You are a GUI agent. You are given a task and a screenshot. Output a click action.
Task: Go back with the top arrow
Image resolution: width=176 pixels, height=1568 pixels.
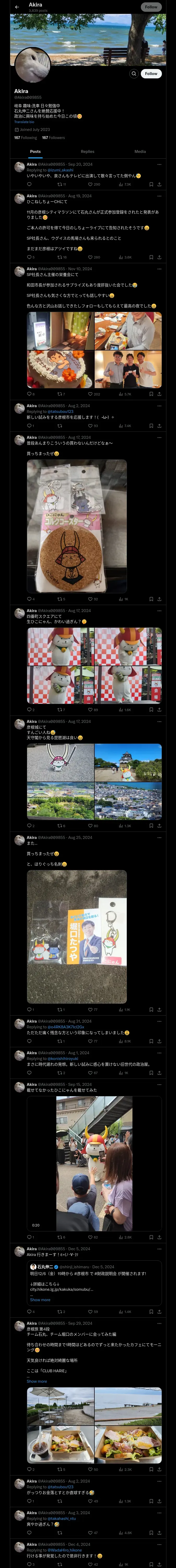(17, 7)
